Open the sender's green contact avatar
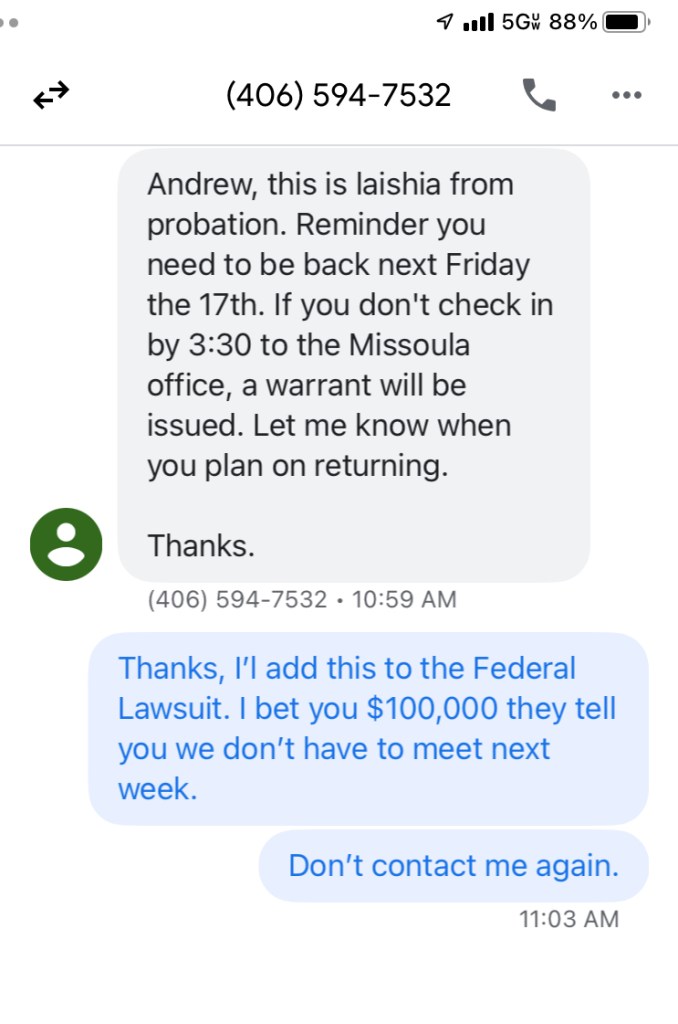Screen dimensions: 678x1024 tap(66, 545)
